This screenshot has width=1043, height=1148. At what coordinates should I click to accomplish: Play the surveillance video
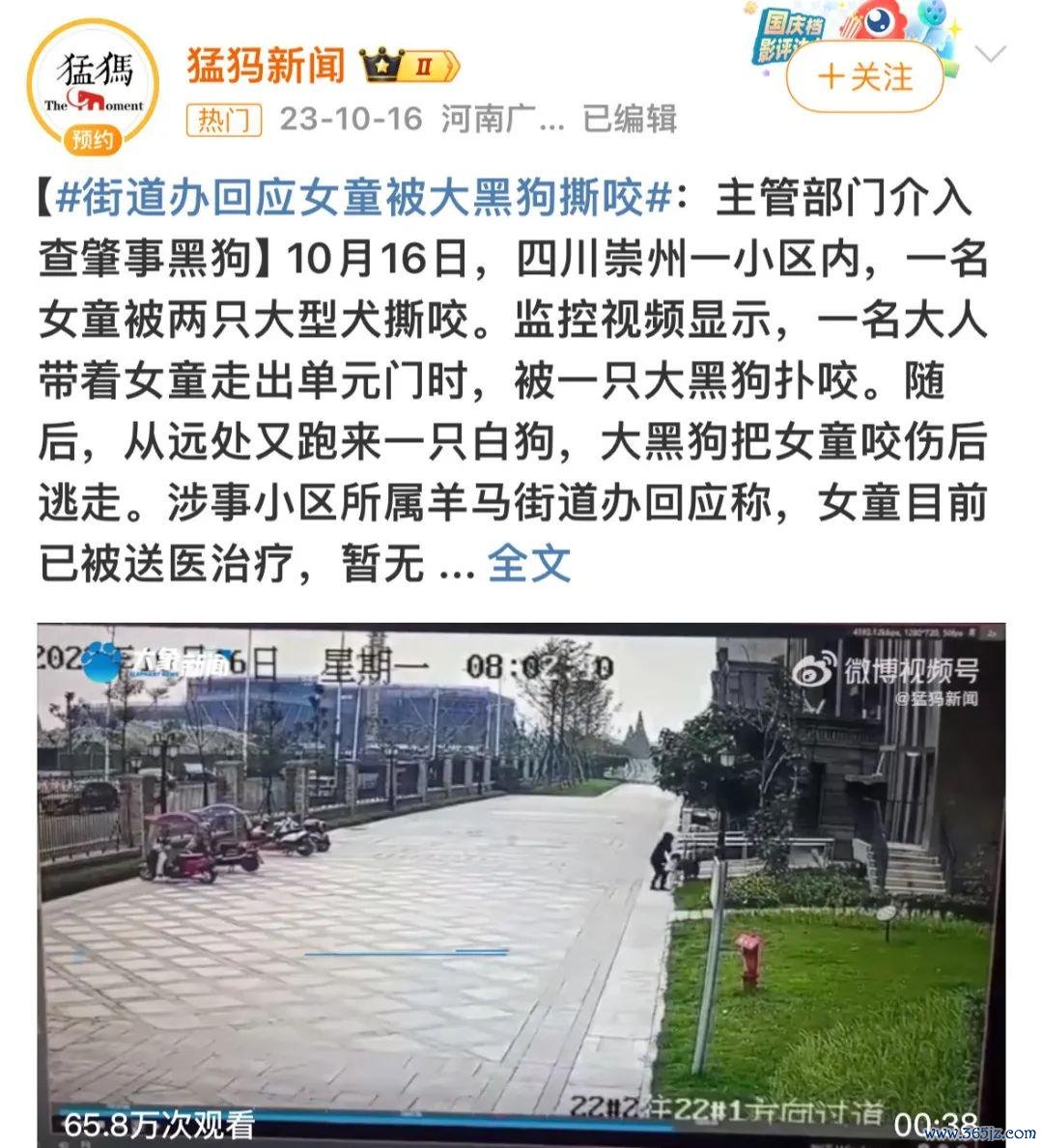pyautogui.click(x=521, y=883)
